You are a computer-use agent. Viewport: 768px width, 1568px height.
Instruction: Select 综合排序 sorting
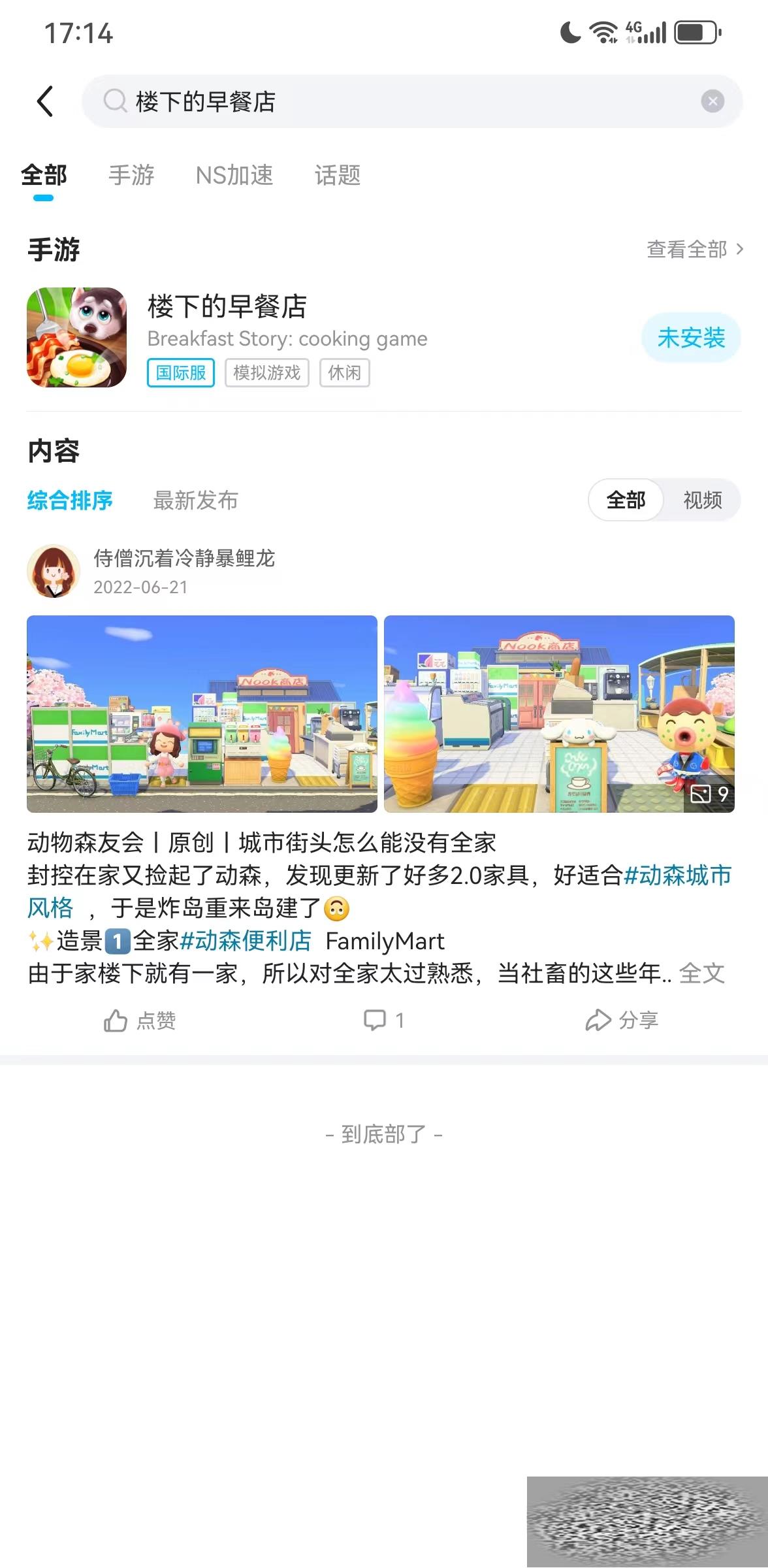click(70, 500)
